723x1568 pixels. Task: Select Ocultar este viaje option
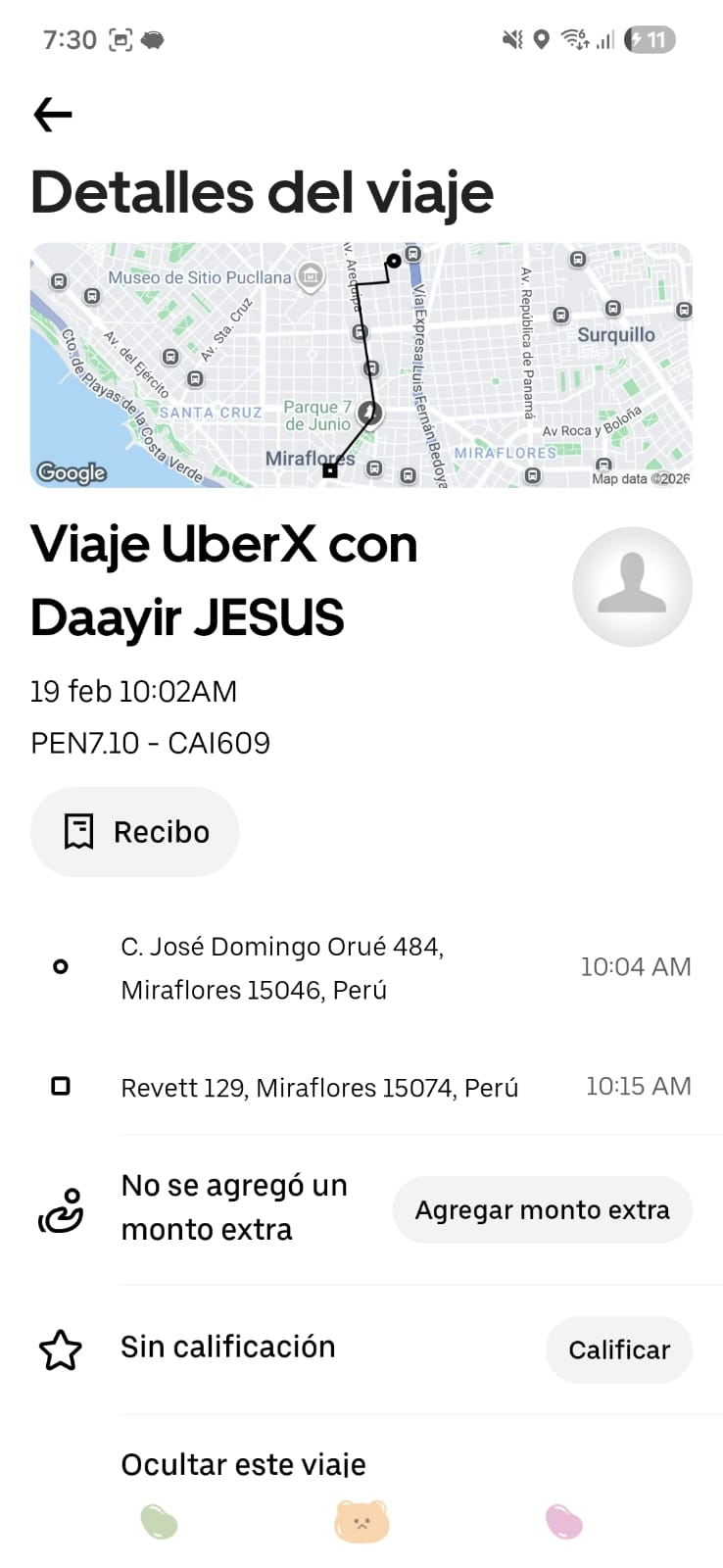pyautogui.click(x=243, y=1464)
